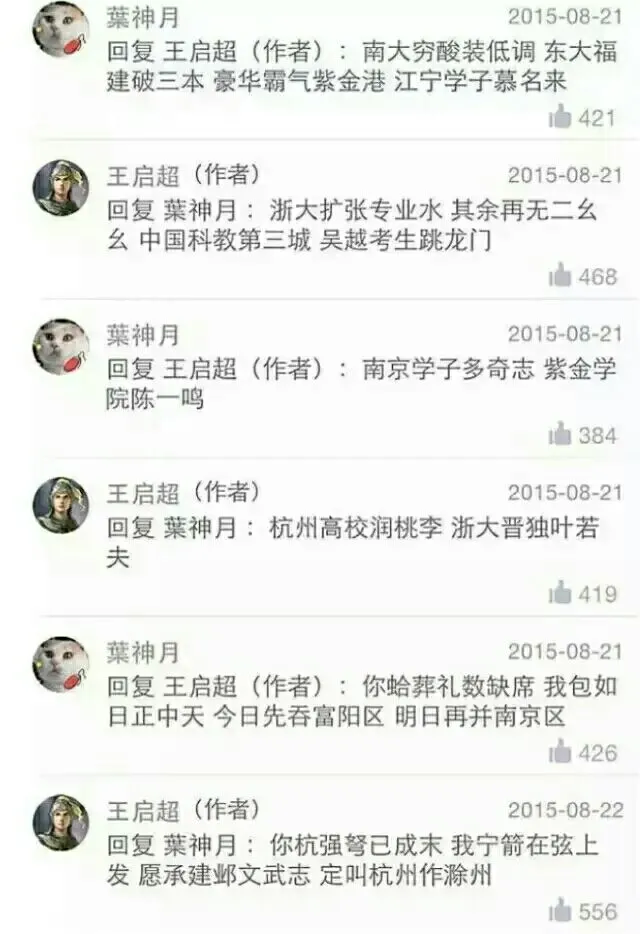Image resolution: width=640 pixels, height=934 pixels.
Task: Like the comment with 468 likes
Action: [x=560, y=276]
